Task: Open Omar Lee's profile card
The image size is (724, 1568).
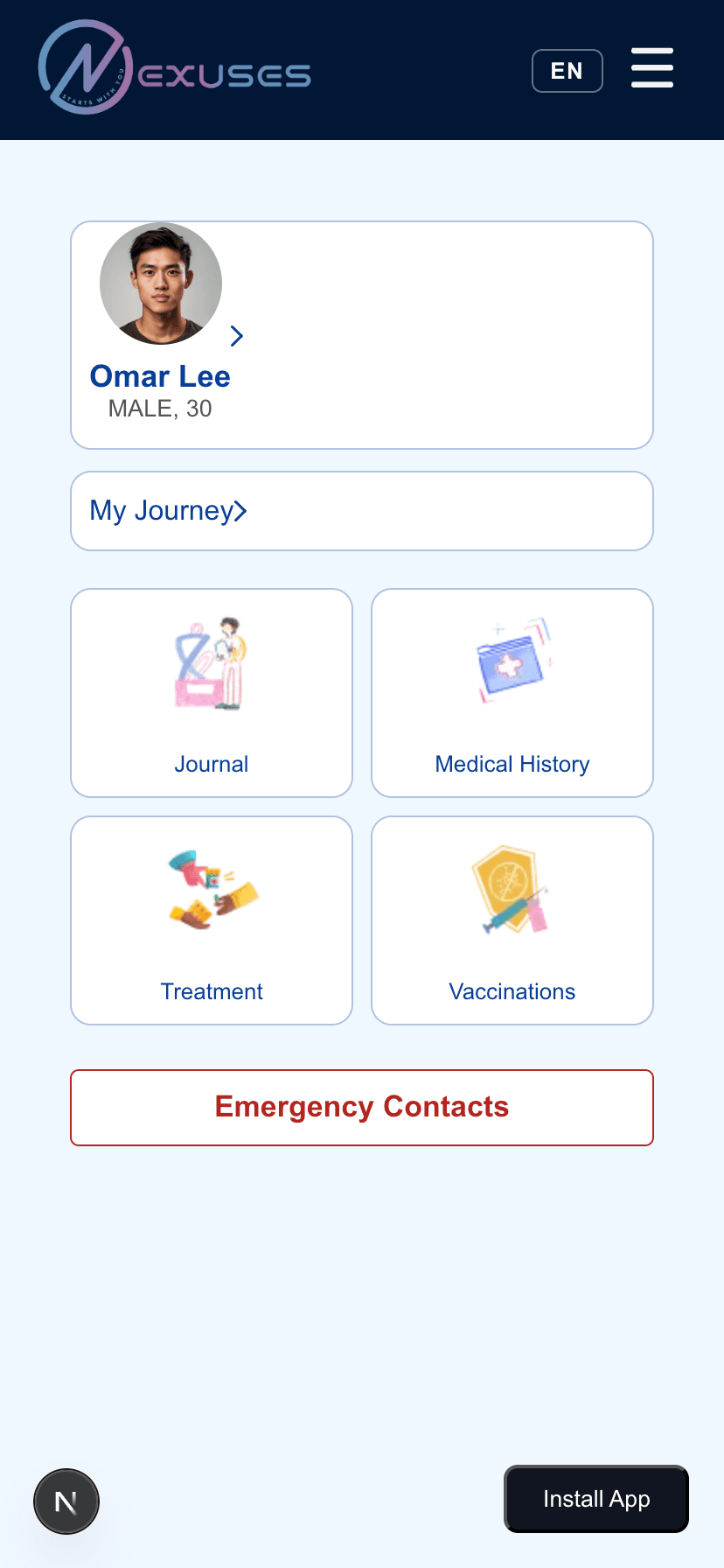Action: [361, 335]
